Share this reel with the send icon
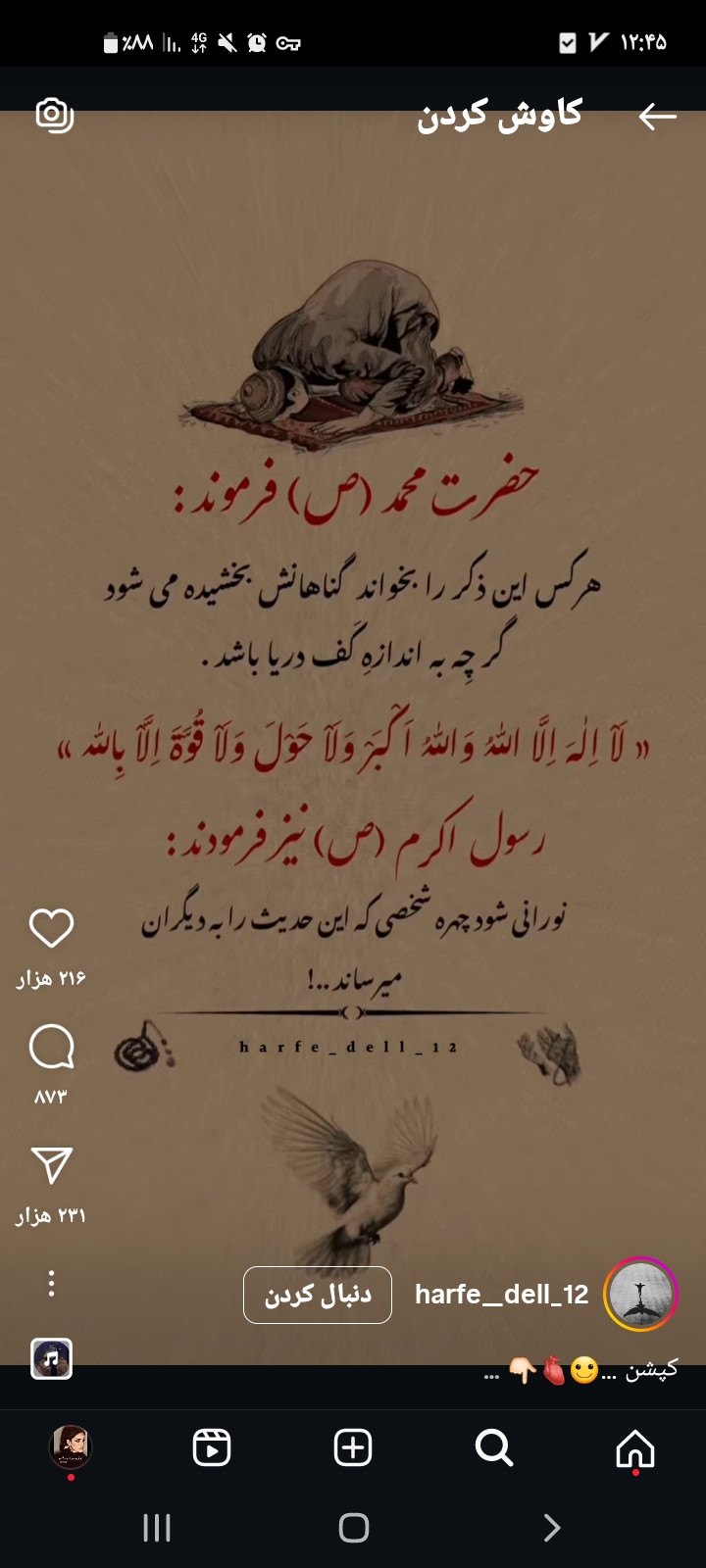 pos(51,1165)
